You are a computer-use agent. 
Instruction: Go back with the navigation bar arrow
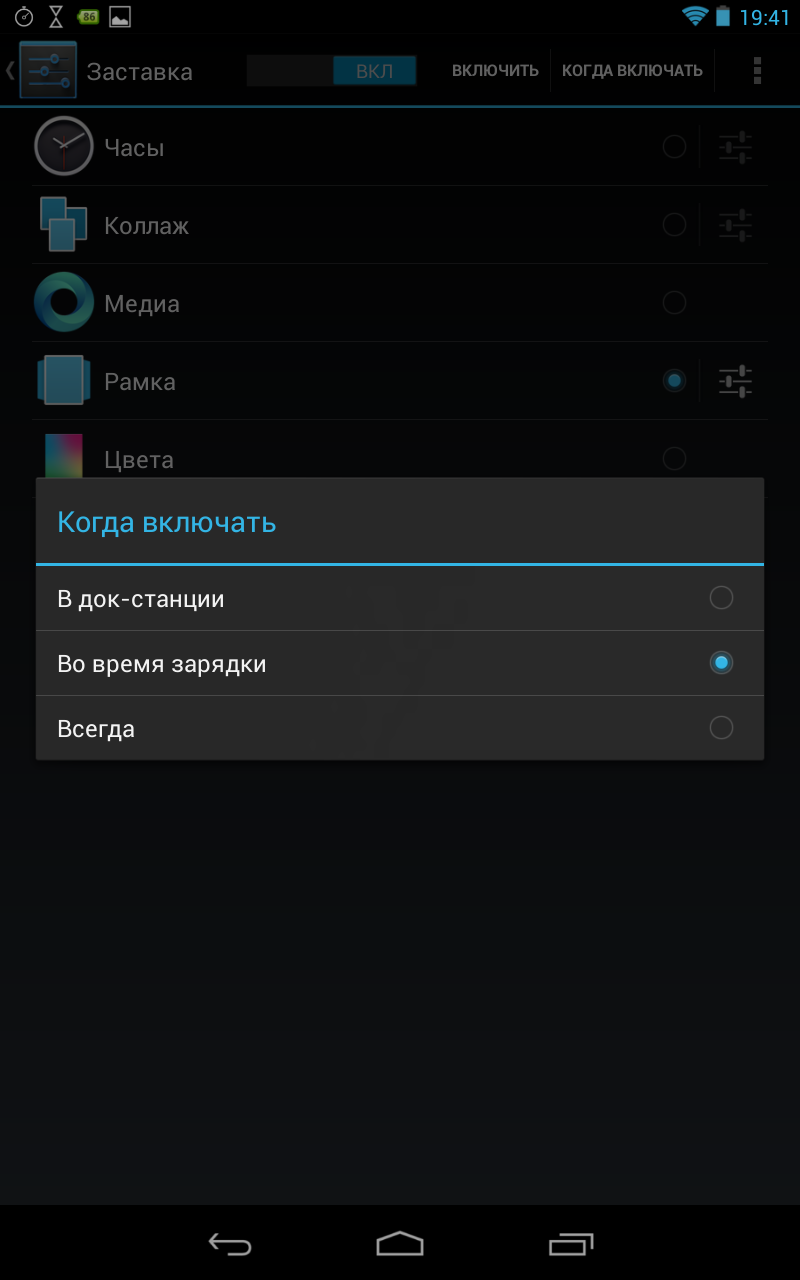click(x=230, y=1243)
